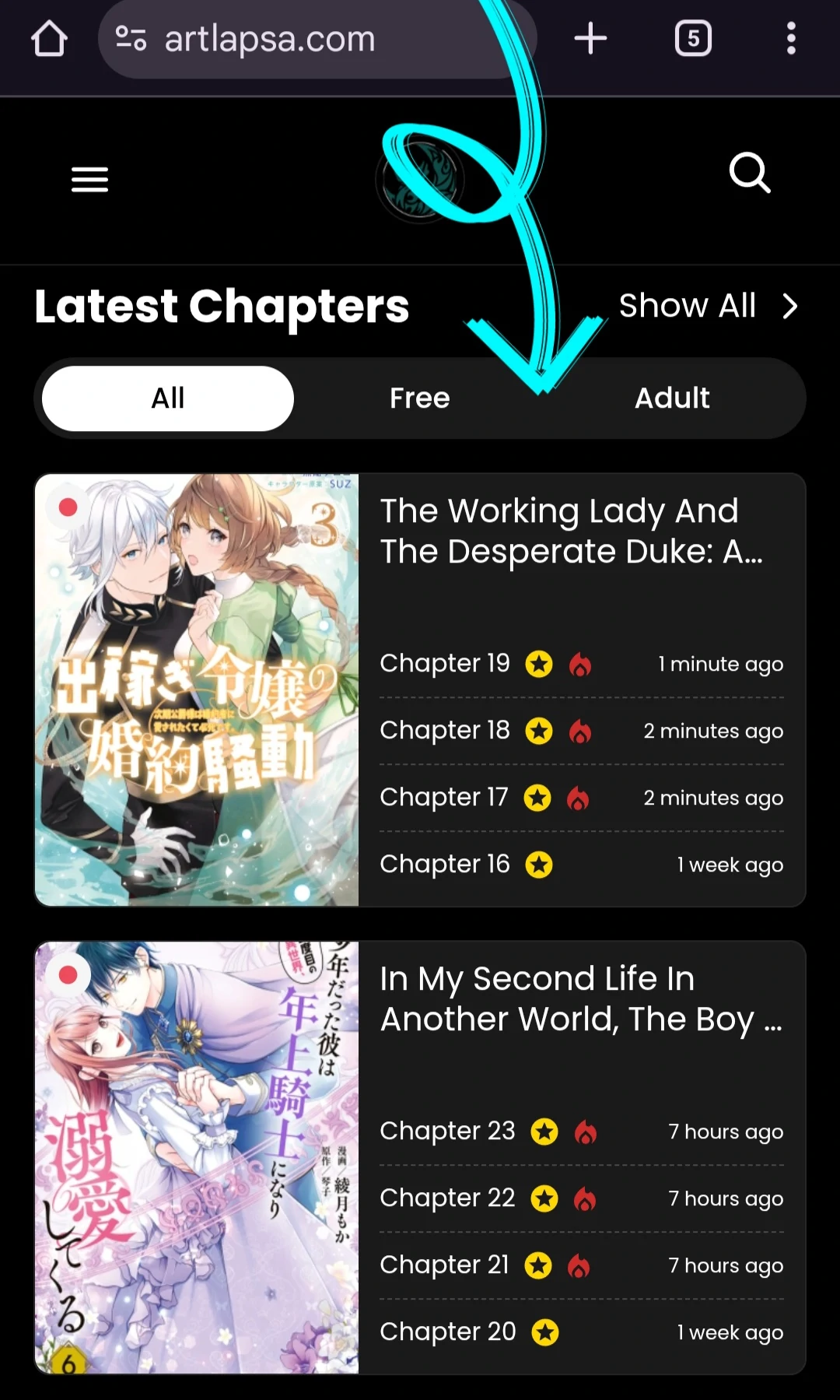Open the site search
The width and height of the screenshot is (840, 1400).
[750, 173]
